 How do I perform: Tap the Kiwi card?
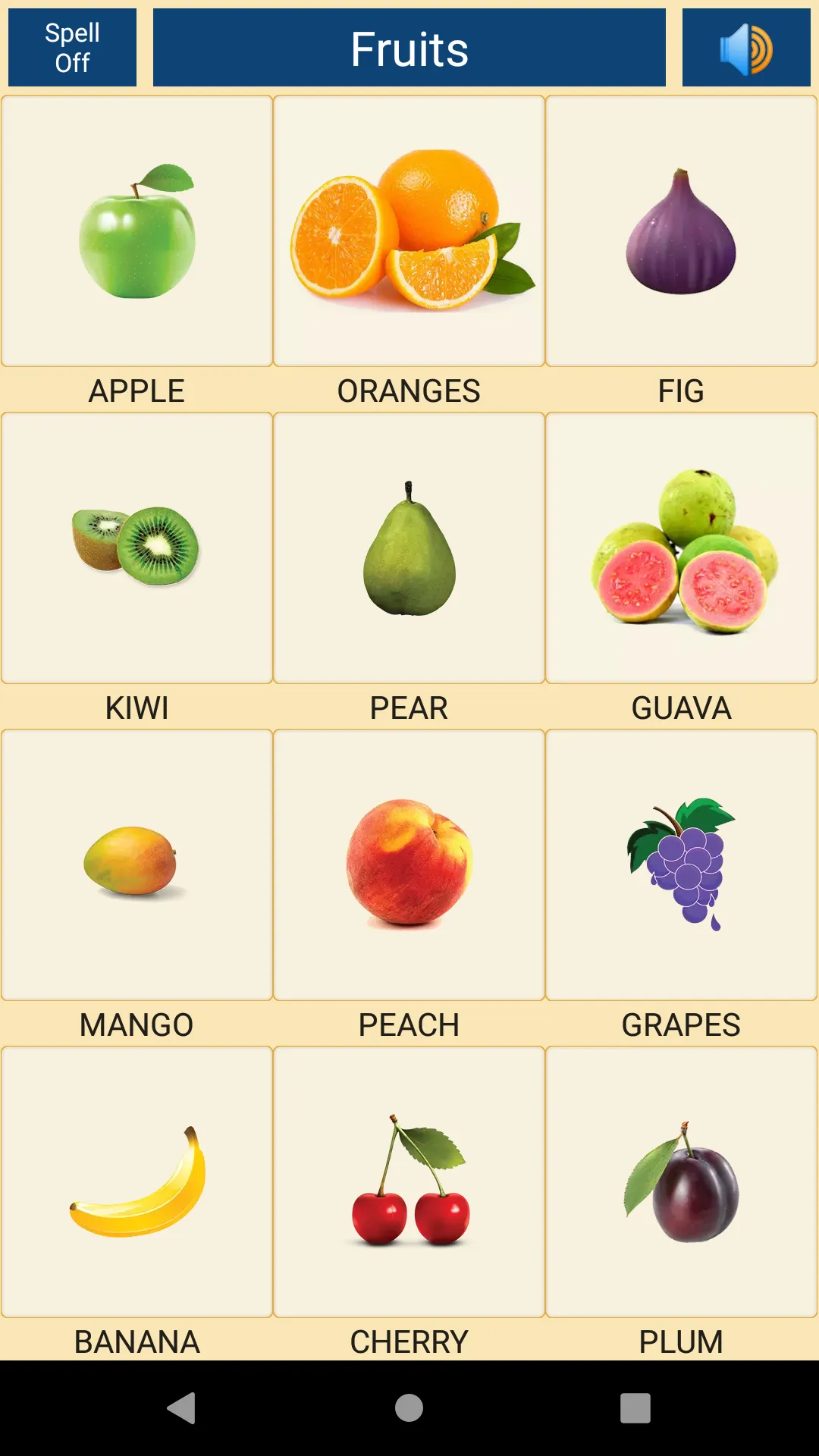coord(136,548)
